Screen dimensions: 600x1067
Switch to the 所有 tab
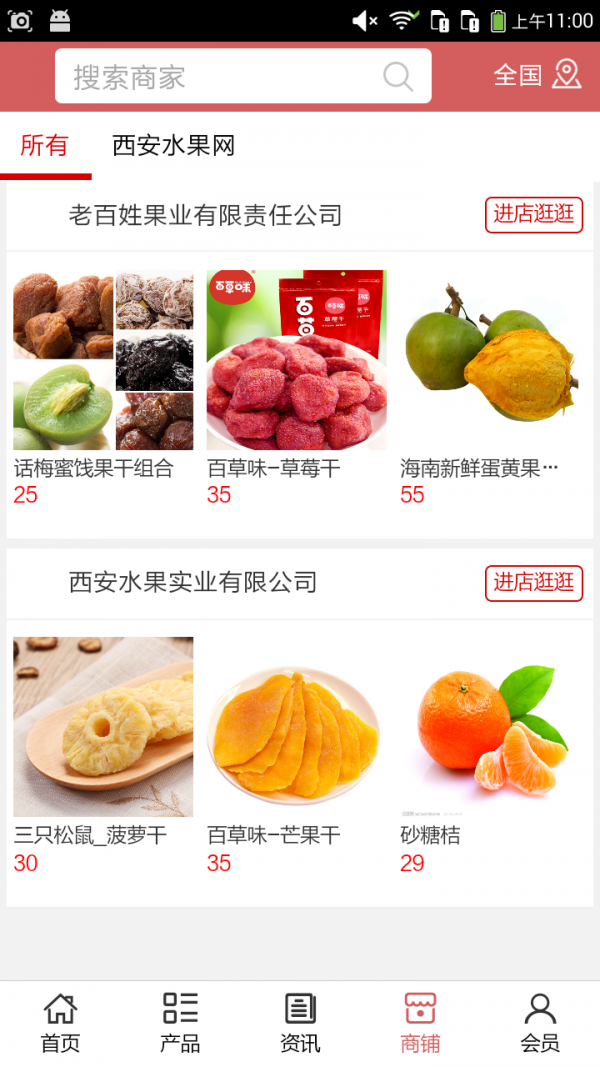(45, 146)
